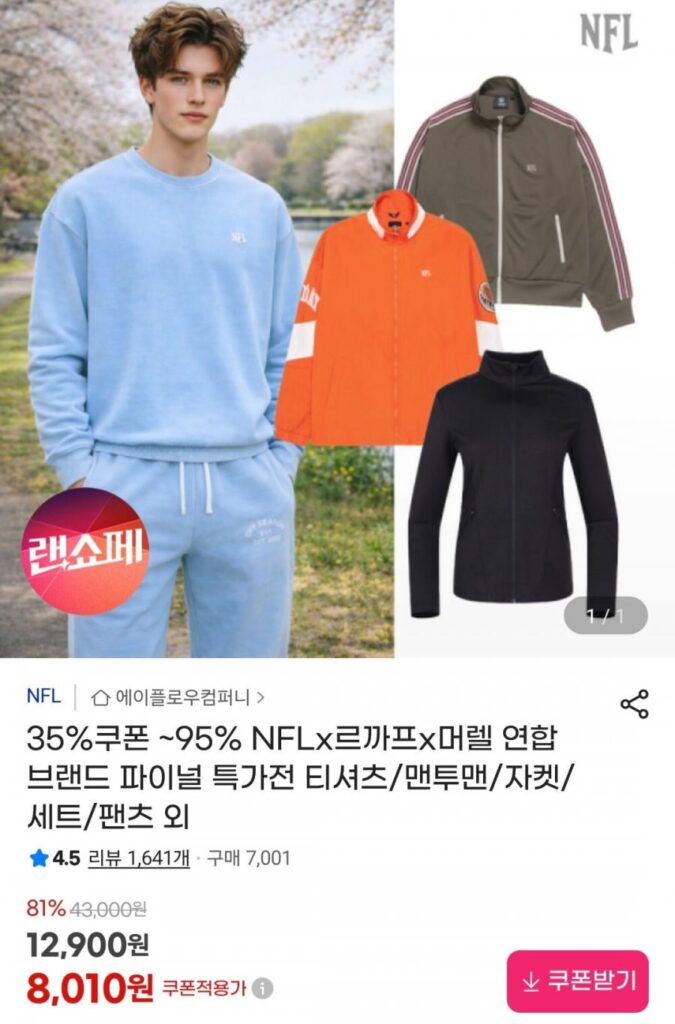Share this product listing

pos(634,704)
